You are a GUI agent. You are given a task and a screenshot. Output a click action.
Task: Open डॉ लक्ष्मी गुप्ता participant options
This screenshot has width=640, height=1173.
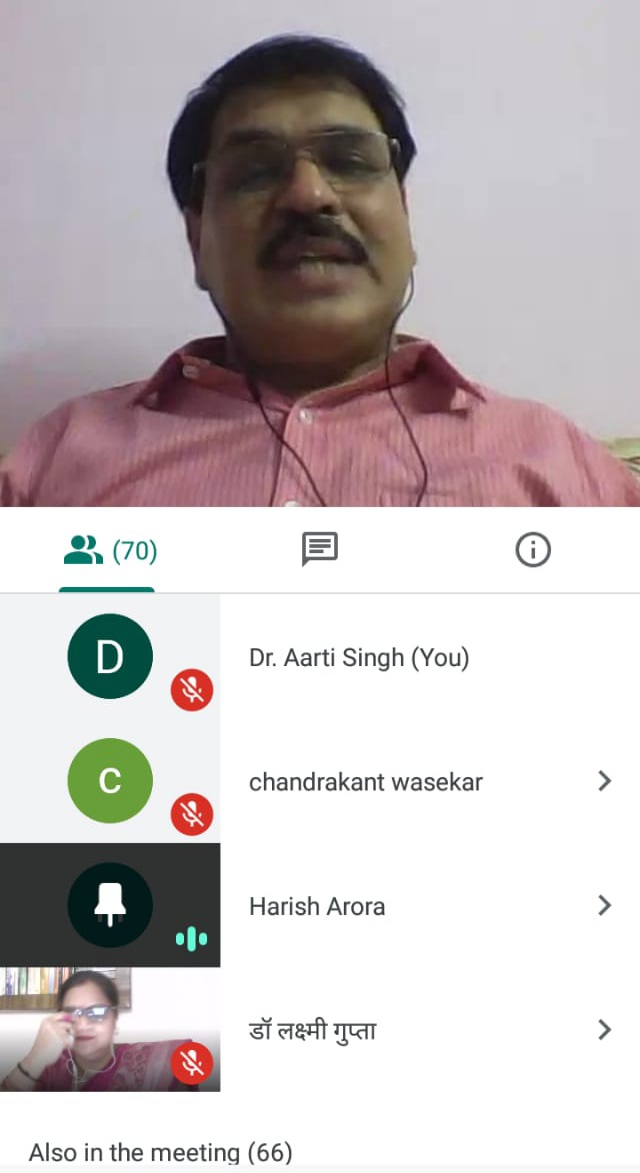coord(604,1030)
